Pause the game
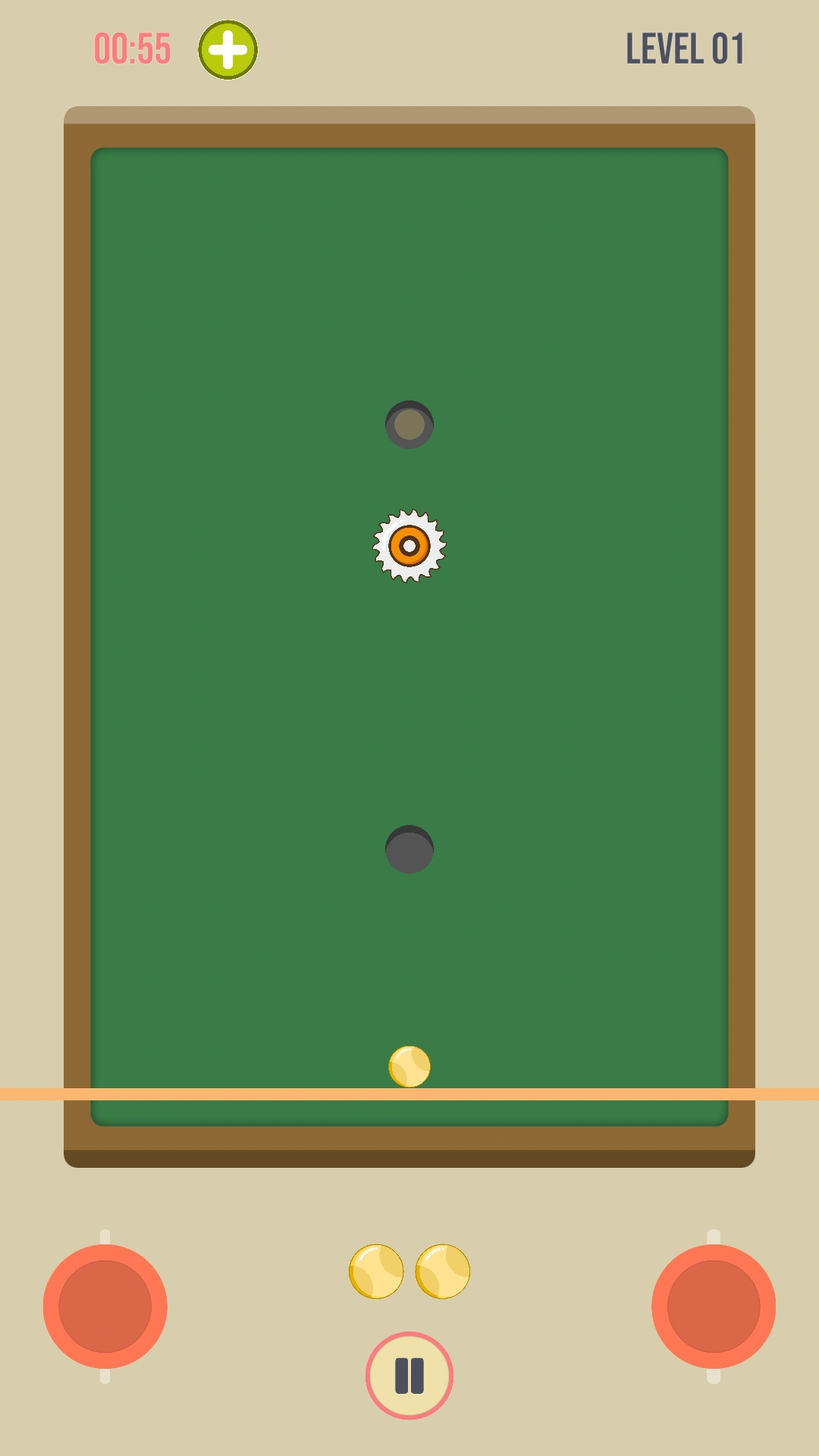This screenshot has width=819, height=1456. click(x=409, y=1376)
